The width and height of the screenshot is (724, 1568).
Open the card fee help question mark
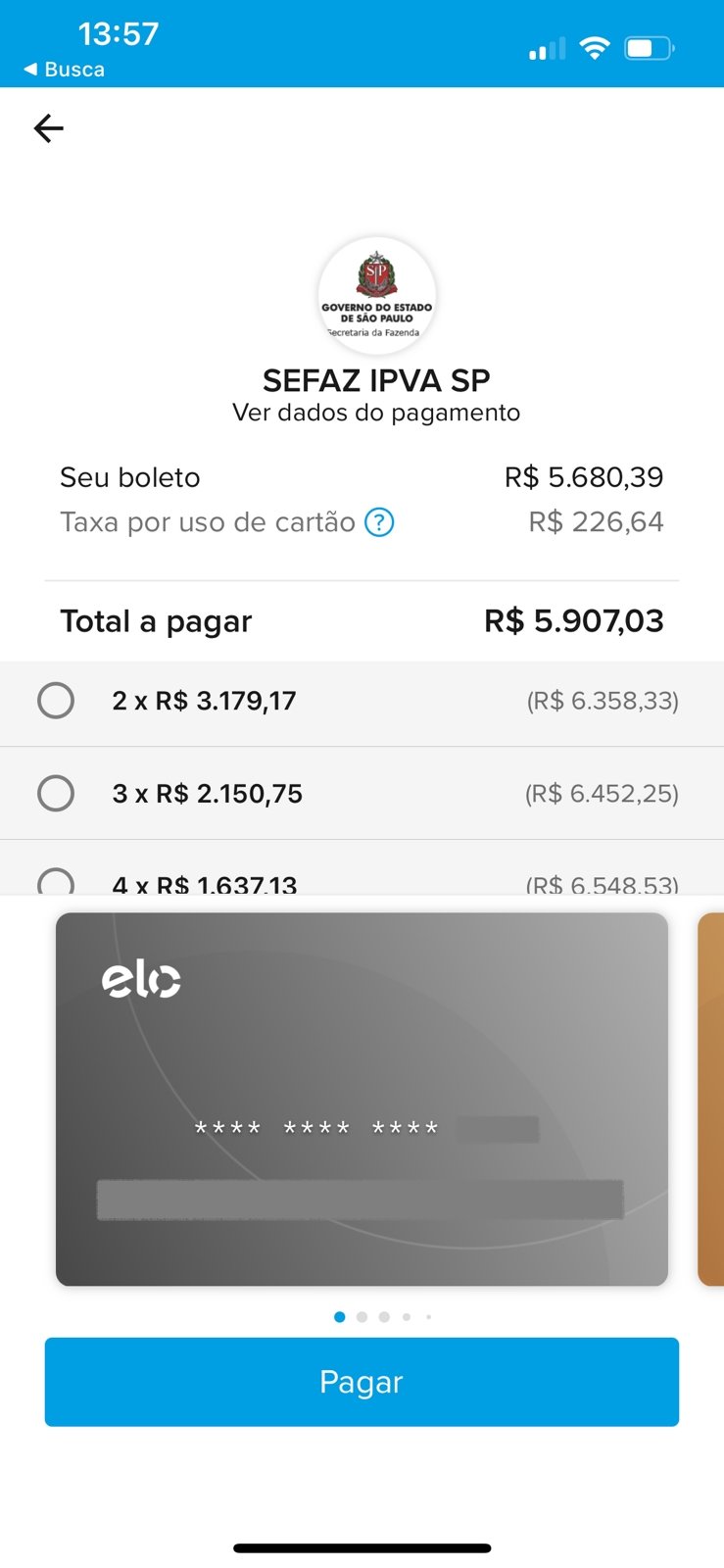point(379,522)
